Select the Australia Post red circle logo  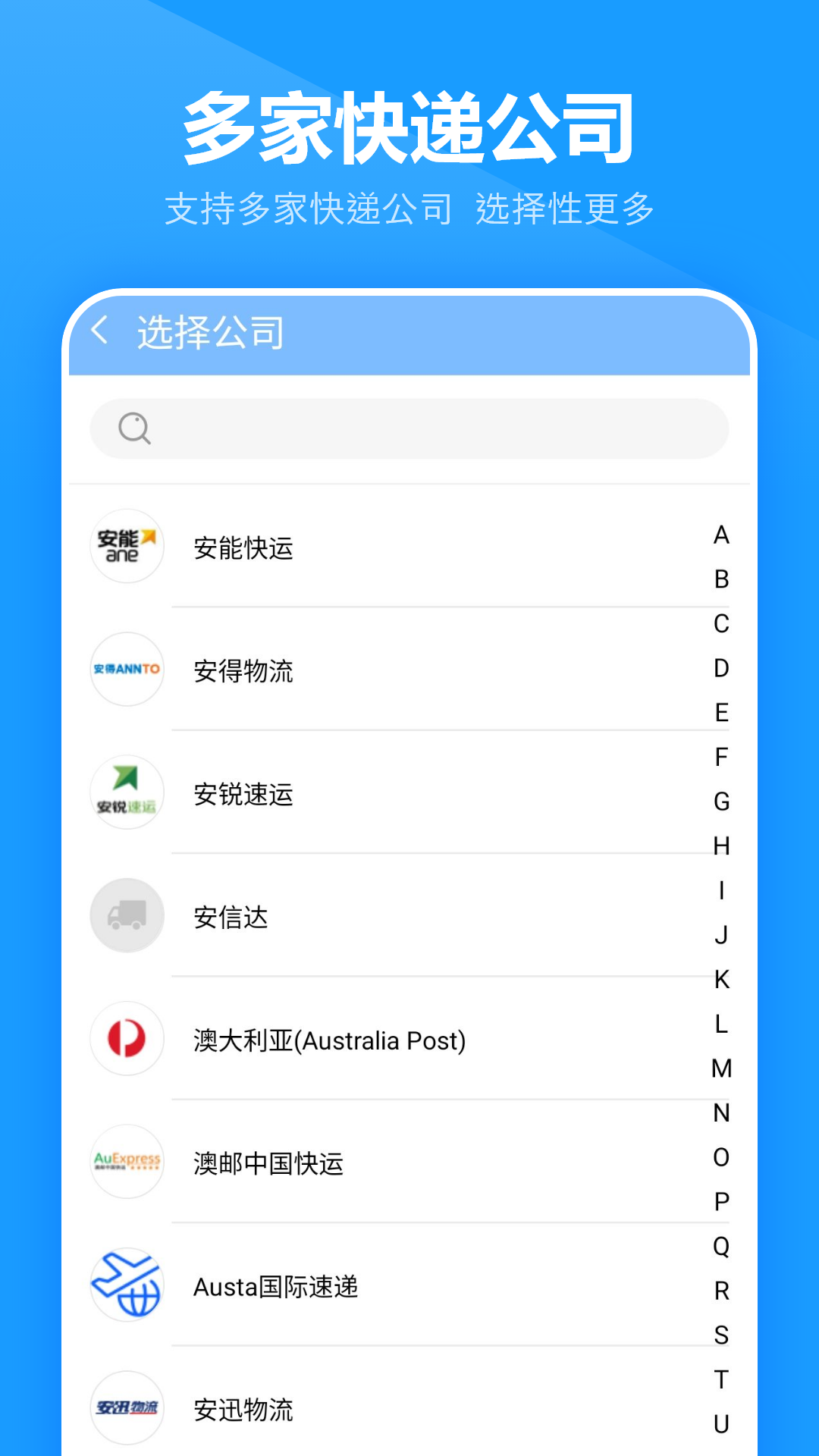126,1040
